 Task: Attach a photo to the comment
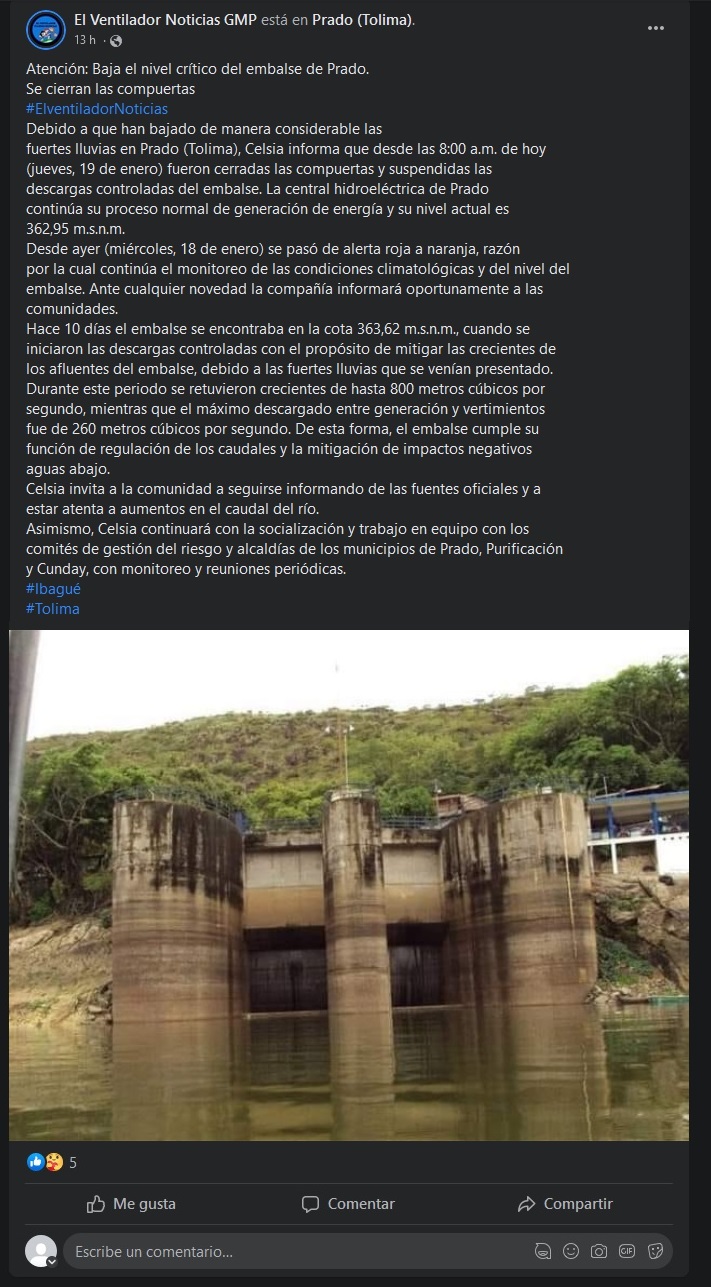pyautogui.click(x=599, y=1251)
